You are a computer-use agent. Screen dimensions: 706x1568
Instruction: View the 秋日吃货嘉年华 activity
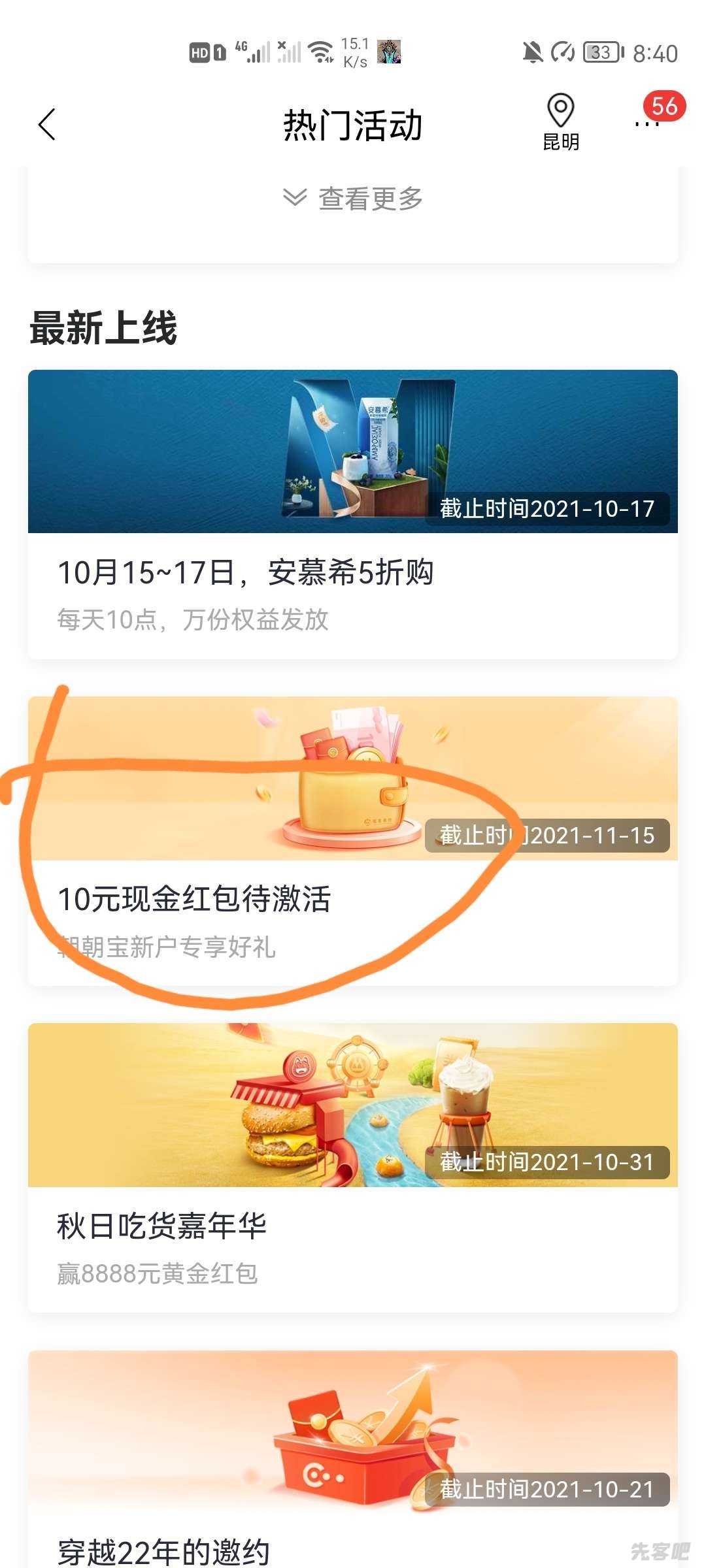[353, 1168]
